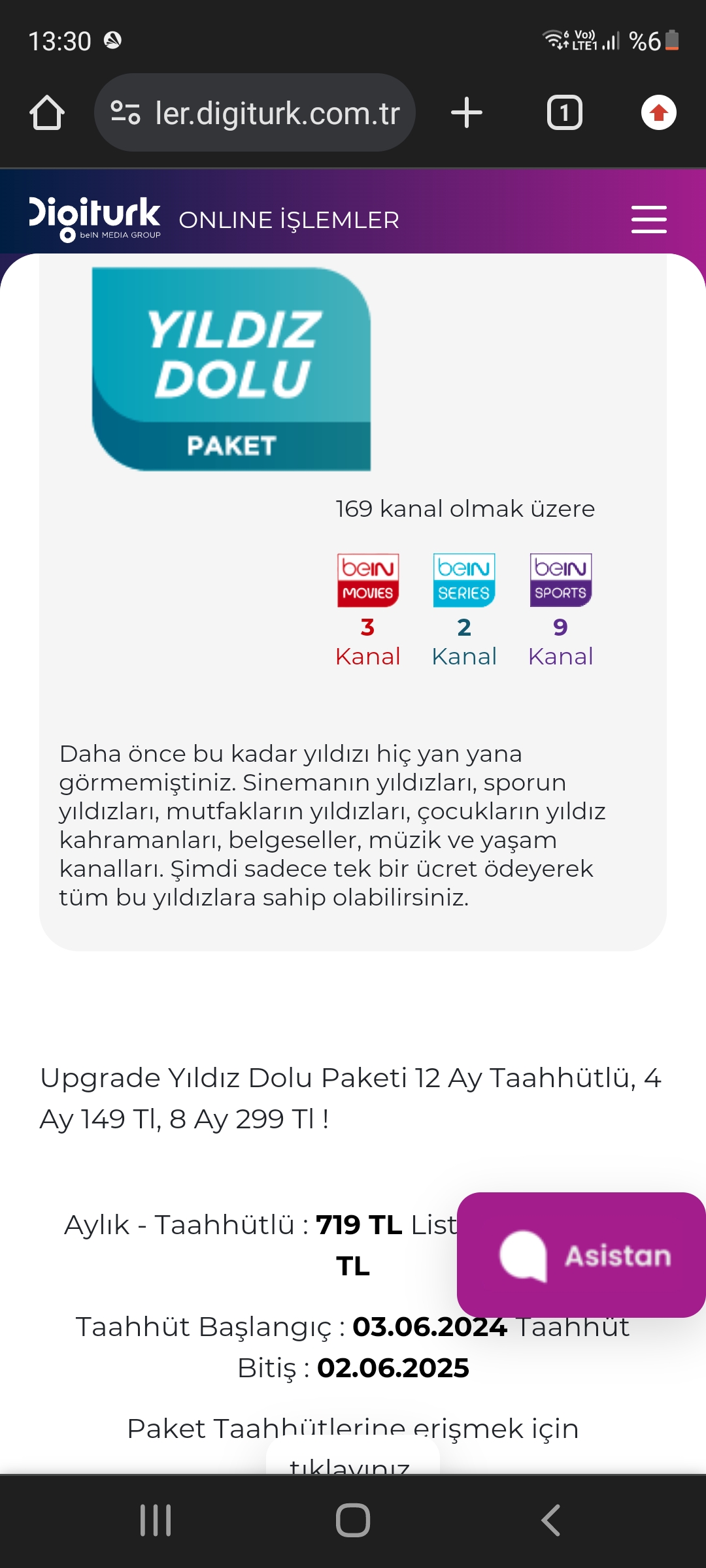Tap the browser home icon
Image resolution: width=706 pixels, height=1568 pixels.
click(x=47, y=112)
